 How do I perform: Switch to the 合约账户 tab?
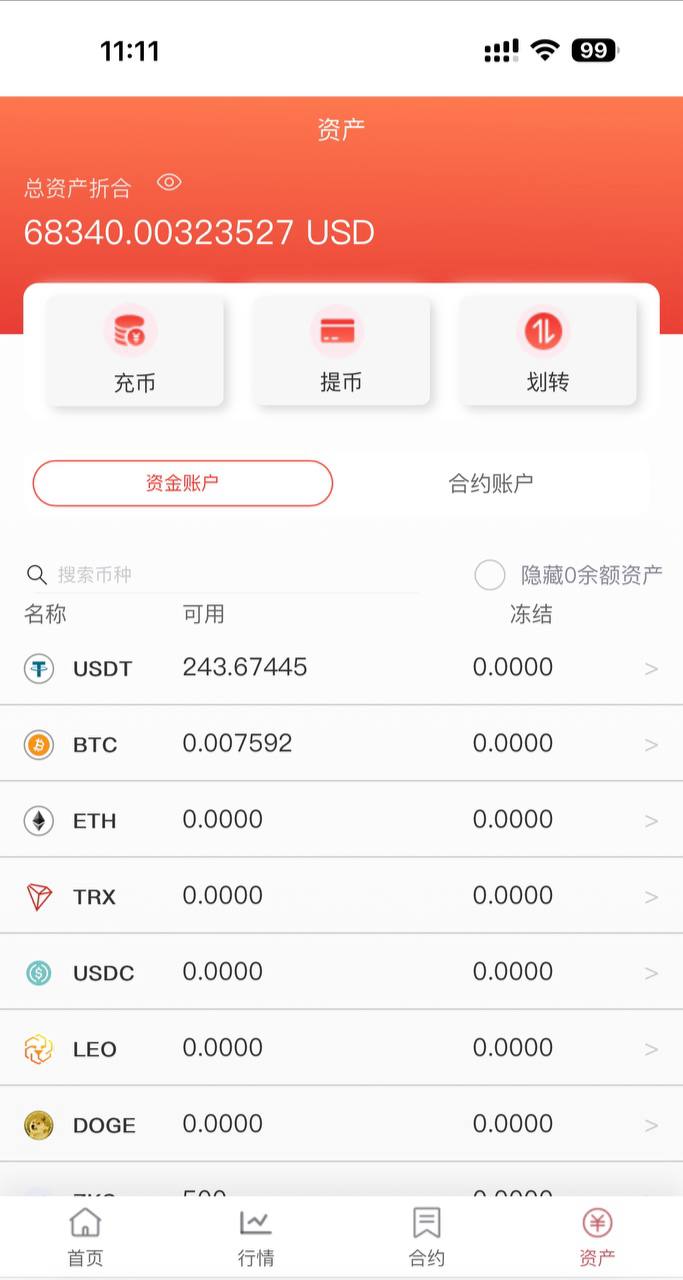click(490, 484)
